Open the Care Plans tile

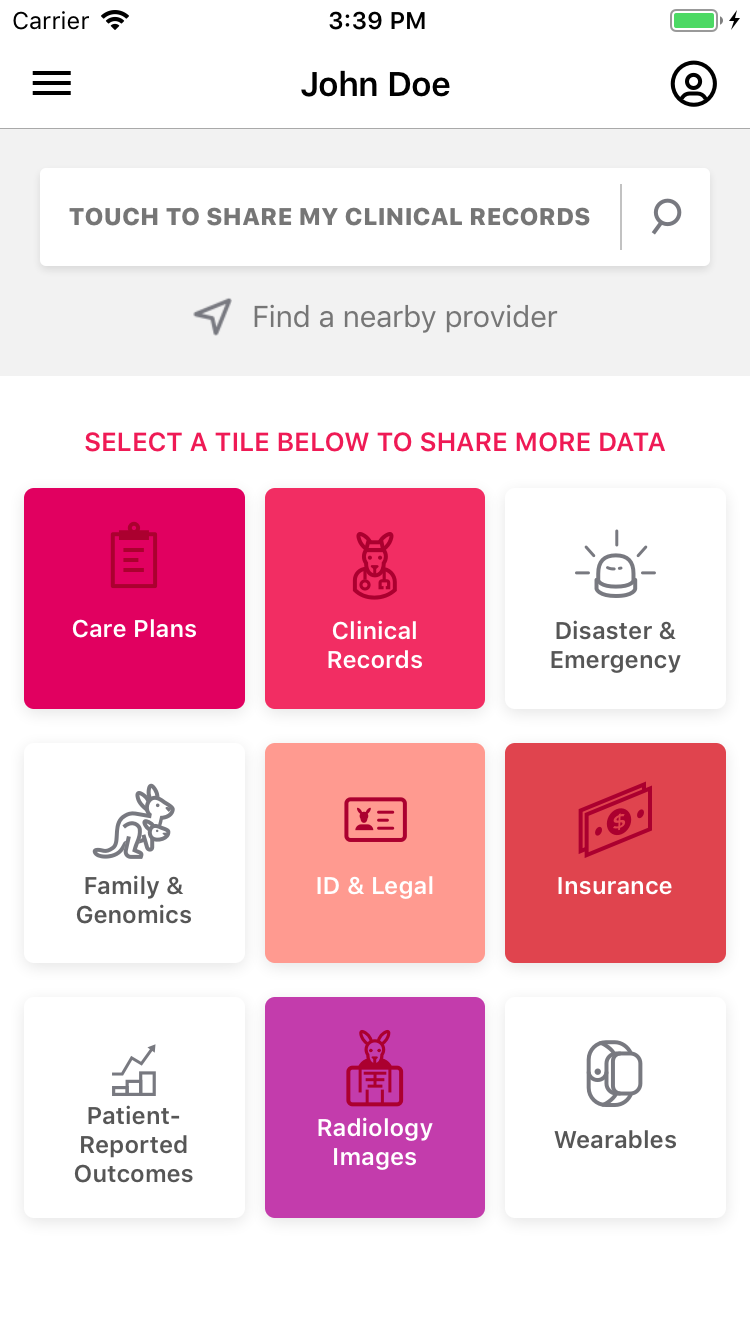[x=134, y=598]
